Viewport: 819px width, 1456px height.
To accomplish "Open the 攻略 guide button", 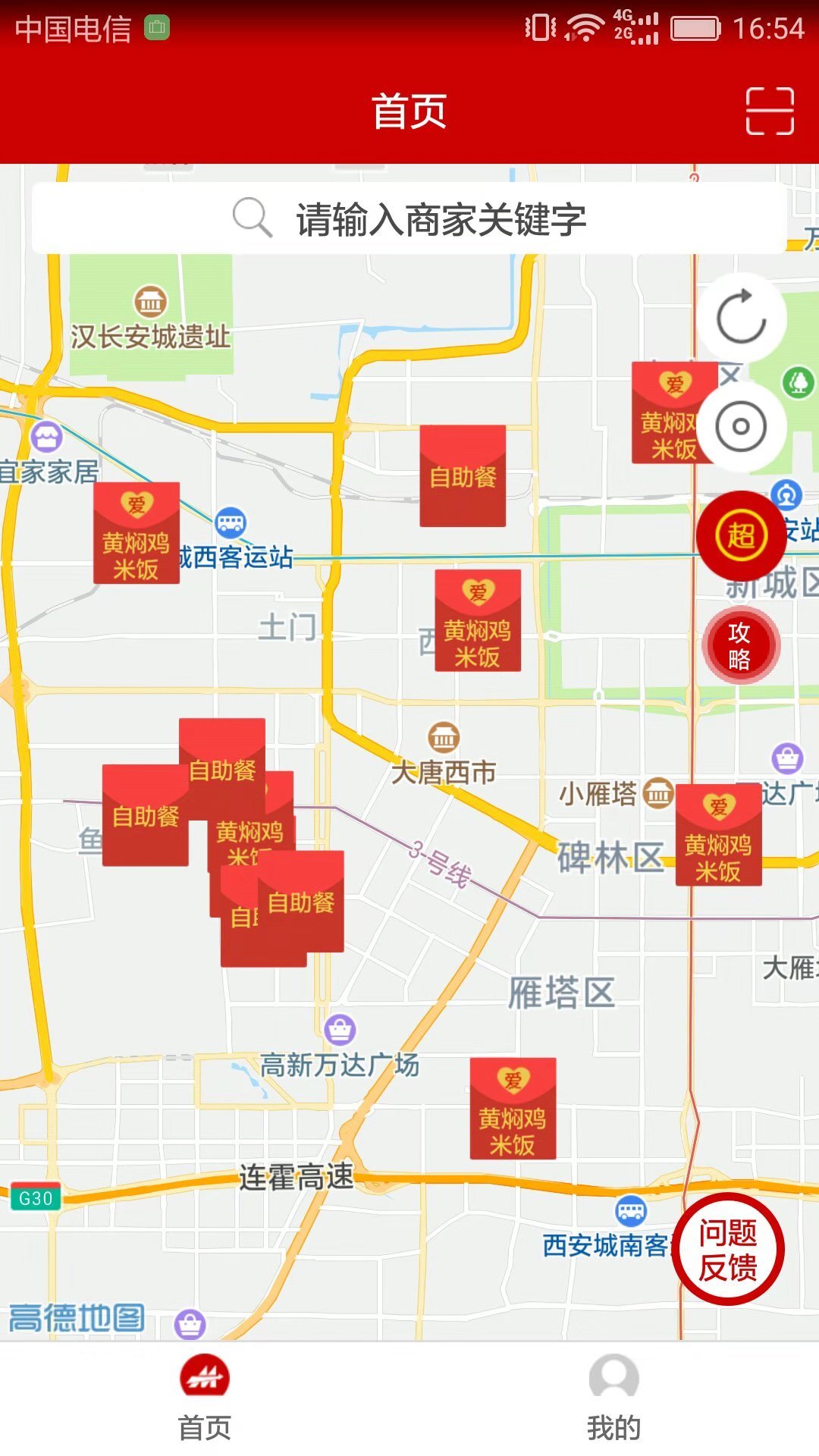I will [x=739, y=645].
